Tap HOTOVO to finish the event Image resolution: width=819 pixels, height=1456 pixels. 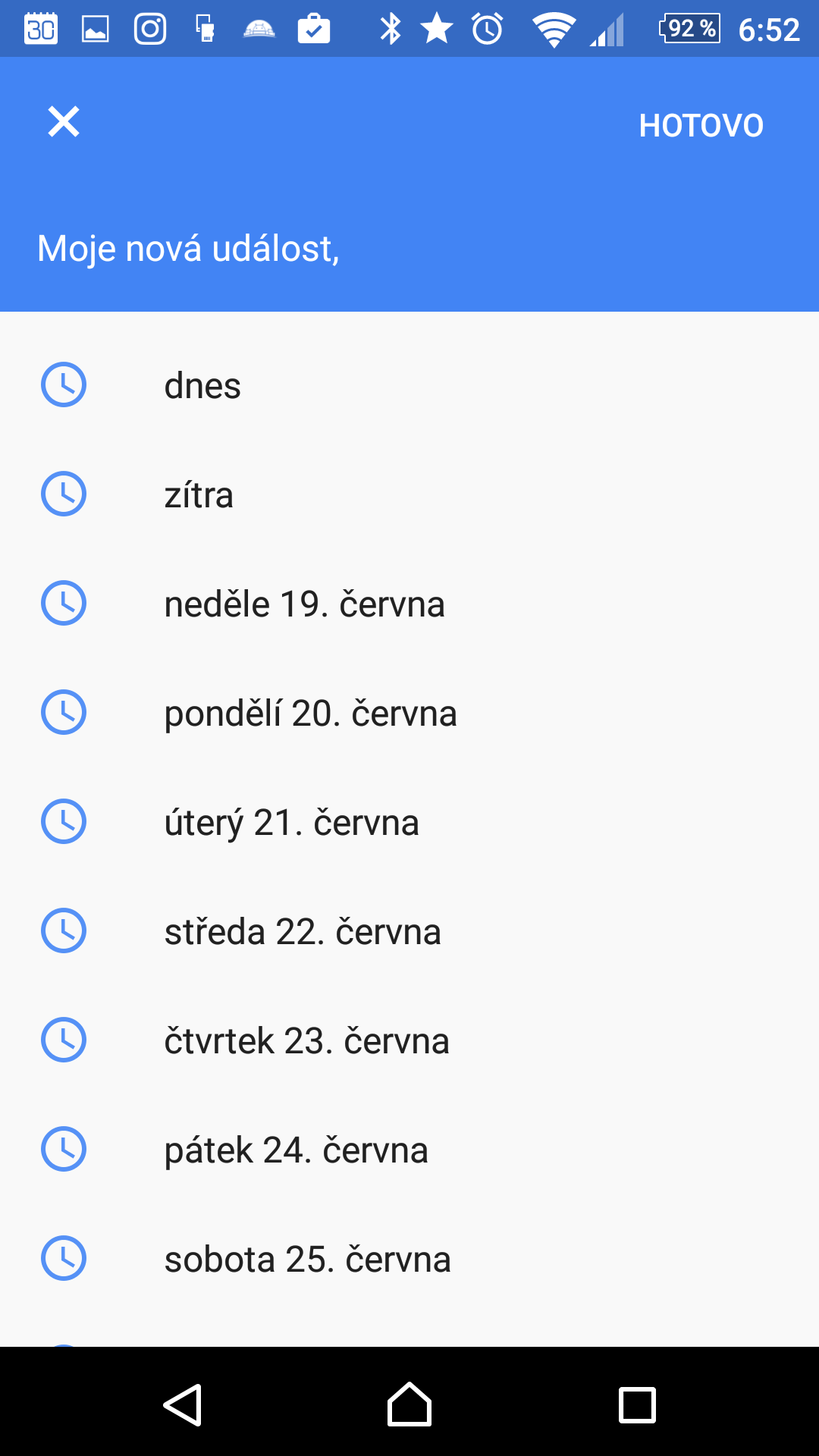point(701,126)
